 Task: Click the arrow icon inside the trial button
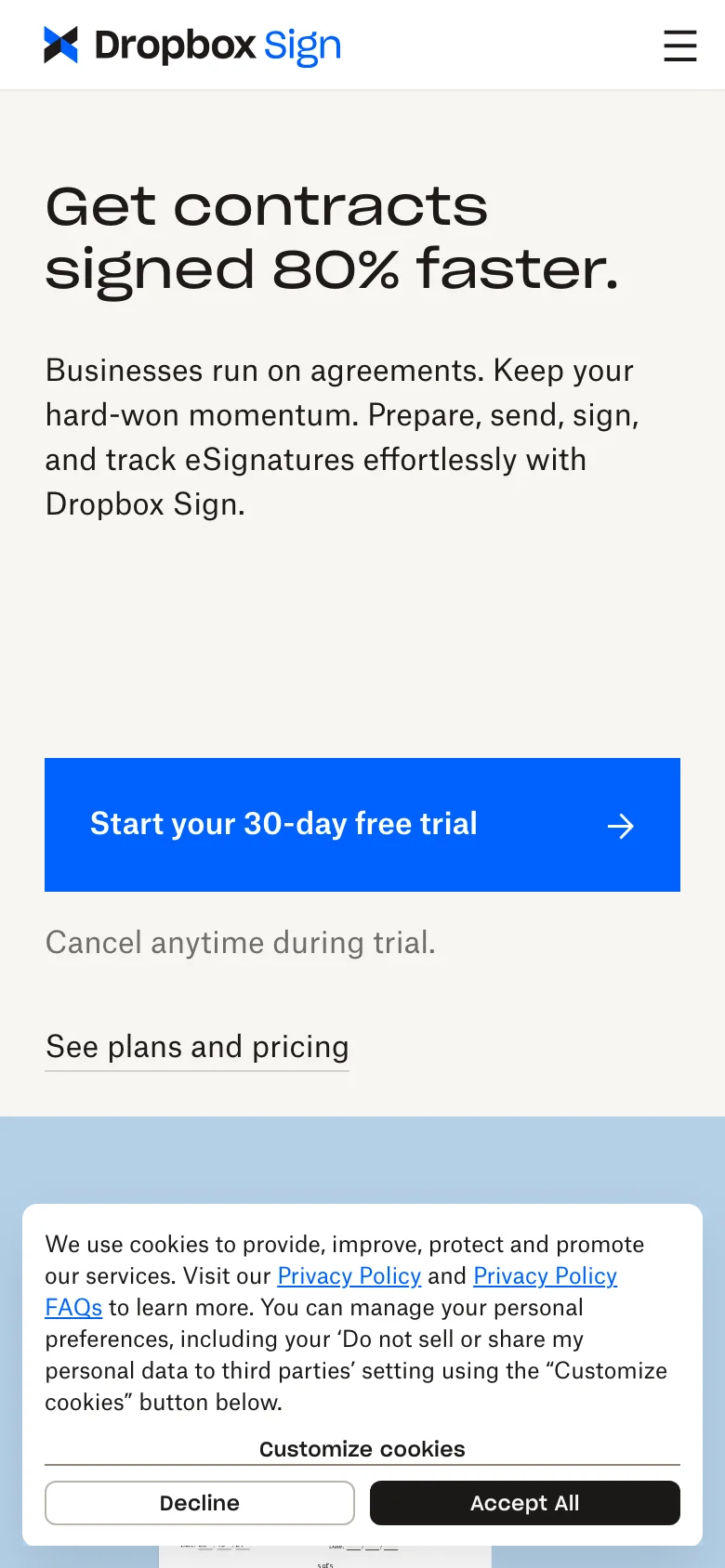[x=621, y=825]
